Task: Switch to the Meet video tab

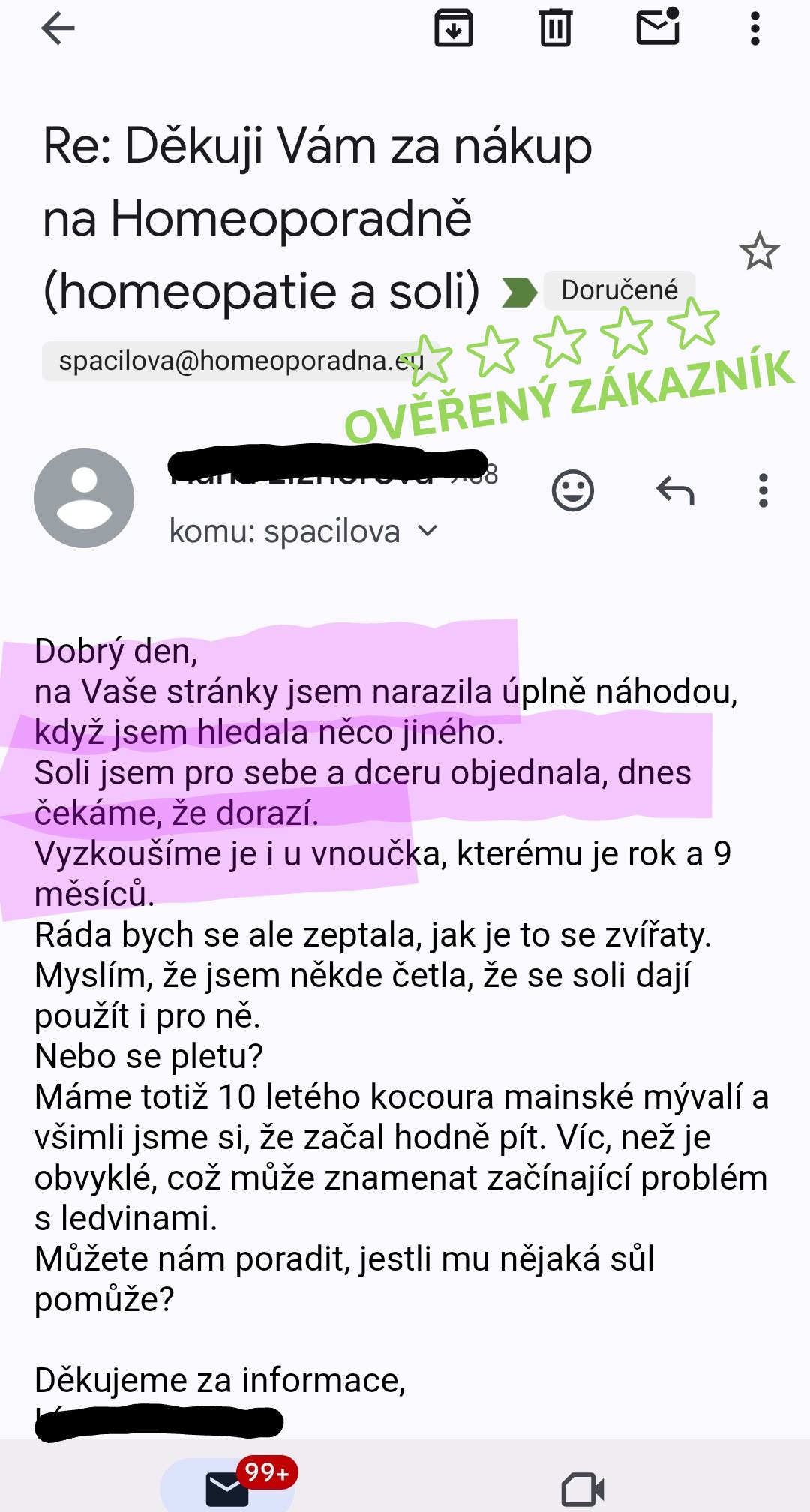Action: (x=583, y=1489)
